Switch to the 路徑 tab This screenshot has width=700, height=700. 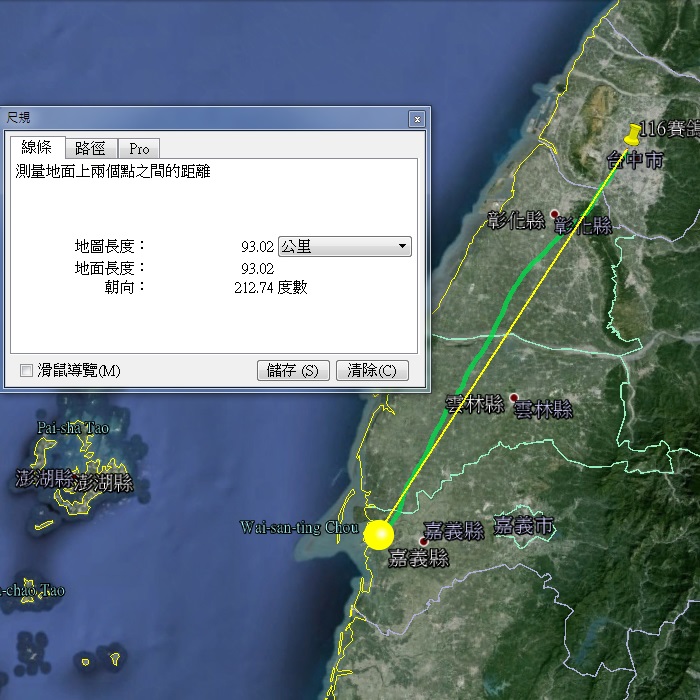coord(91,148)
